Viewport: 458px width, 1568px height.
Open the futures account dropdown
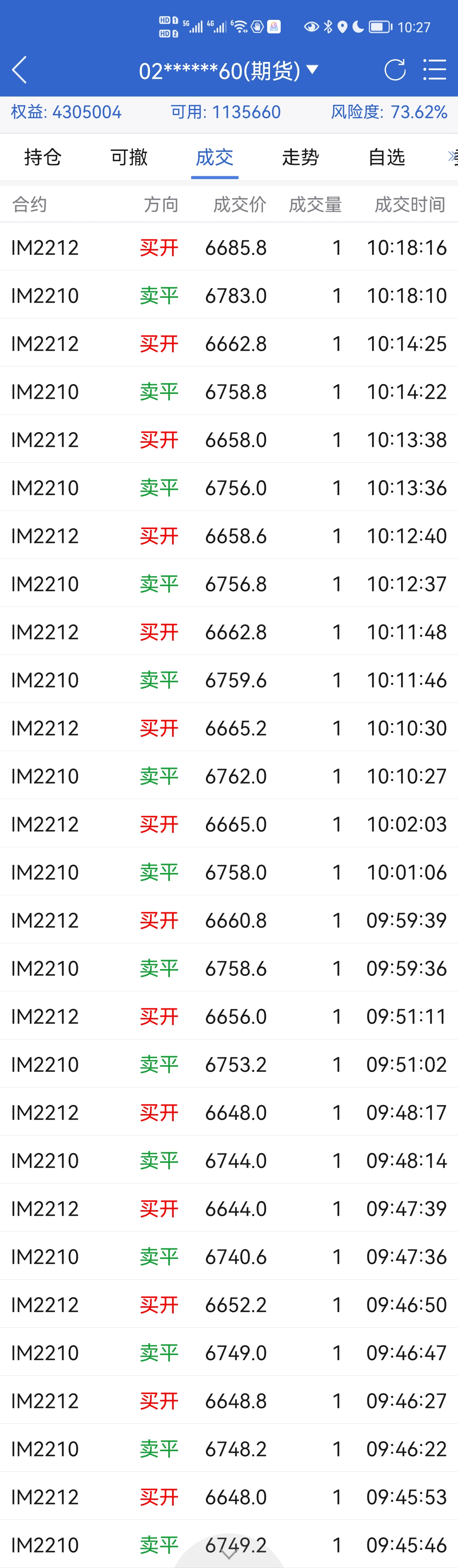click(x=228, y=71)
